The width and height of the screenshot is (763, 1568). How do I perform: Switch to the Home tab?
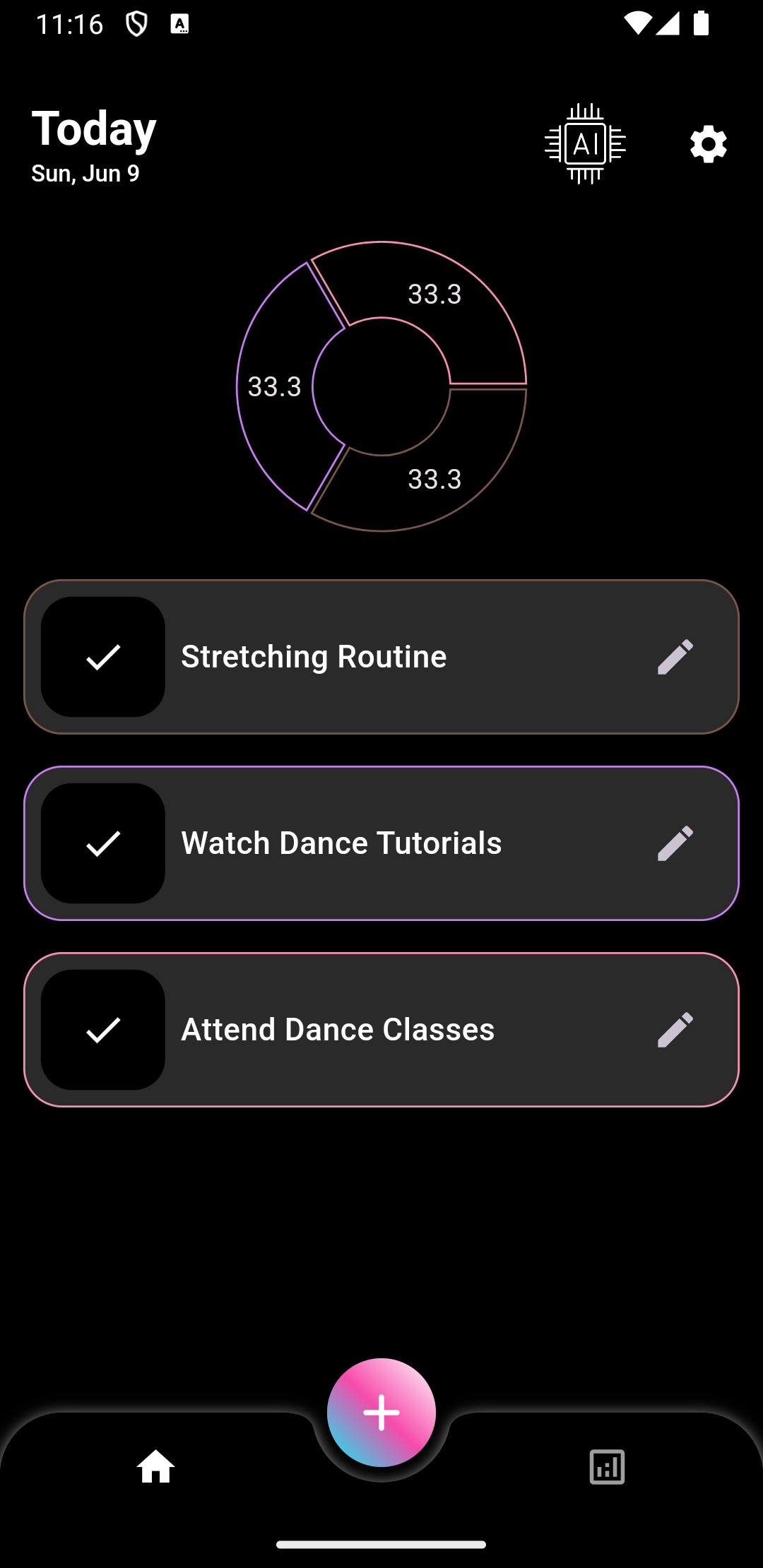pyautogui.click(x=155, y=1467)
